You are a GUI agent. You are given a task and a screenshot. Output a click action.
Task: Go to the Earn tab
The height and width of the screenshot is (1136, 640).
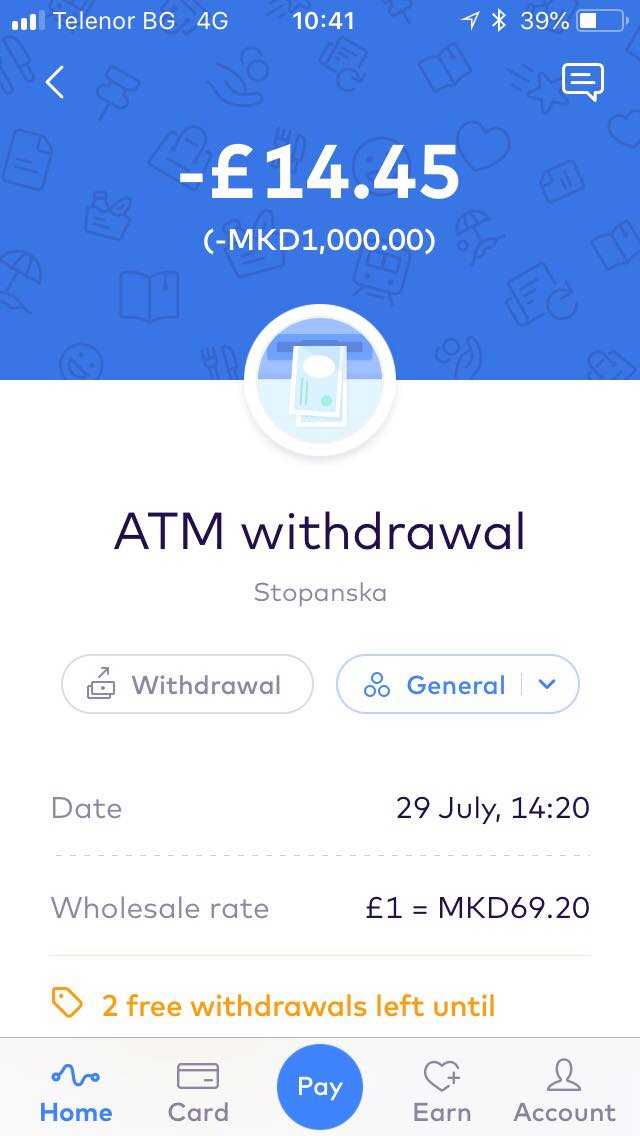pos(442,1092)
